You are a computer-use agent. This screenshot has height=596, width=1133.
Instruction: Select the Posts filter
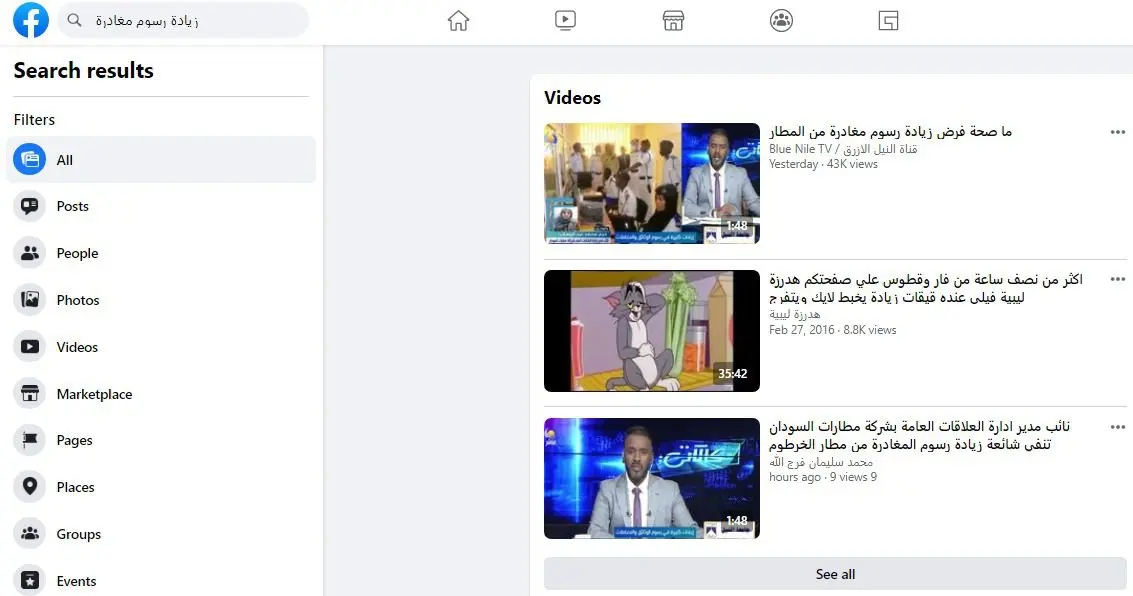pos(161,207)
